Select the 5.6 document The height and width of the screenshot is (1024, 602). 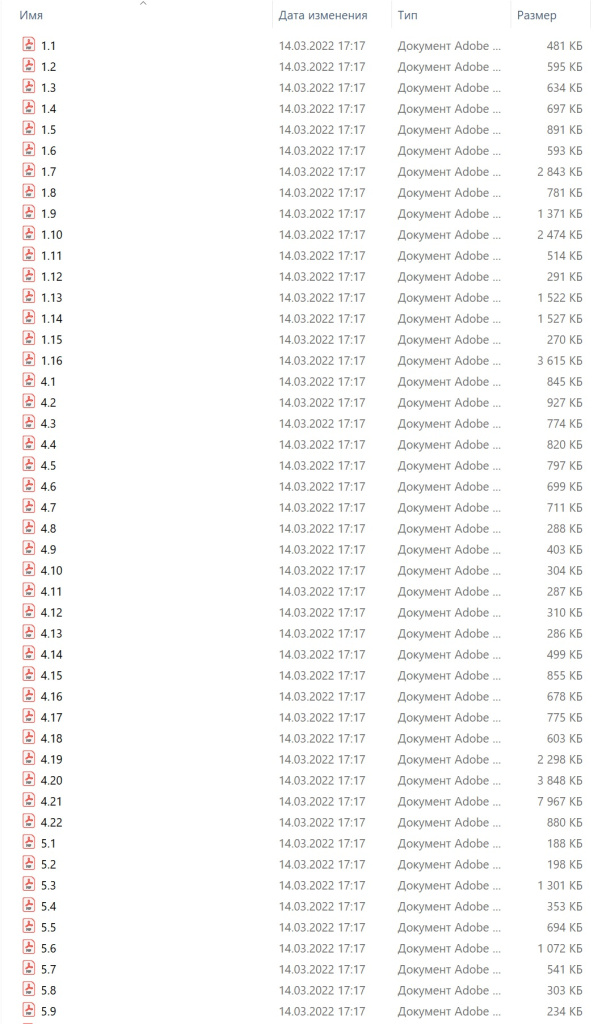[x=48, y=949]
